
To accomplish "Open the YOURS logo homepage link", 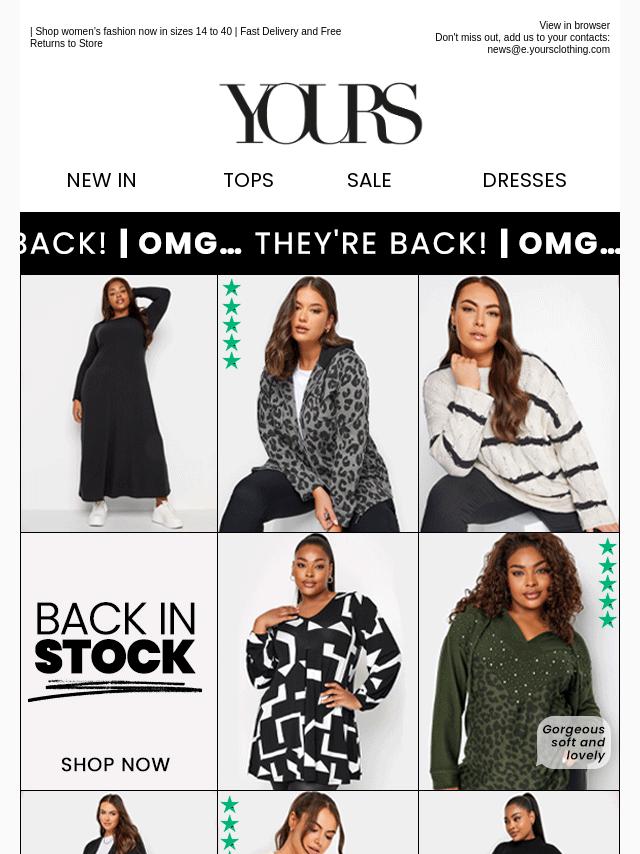I will pyautogui.click(x=320, y=114).
